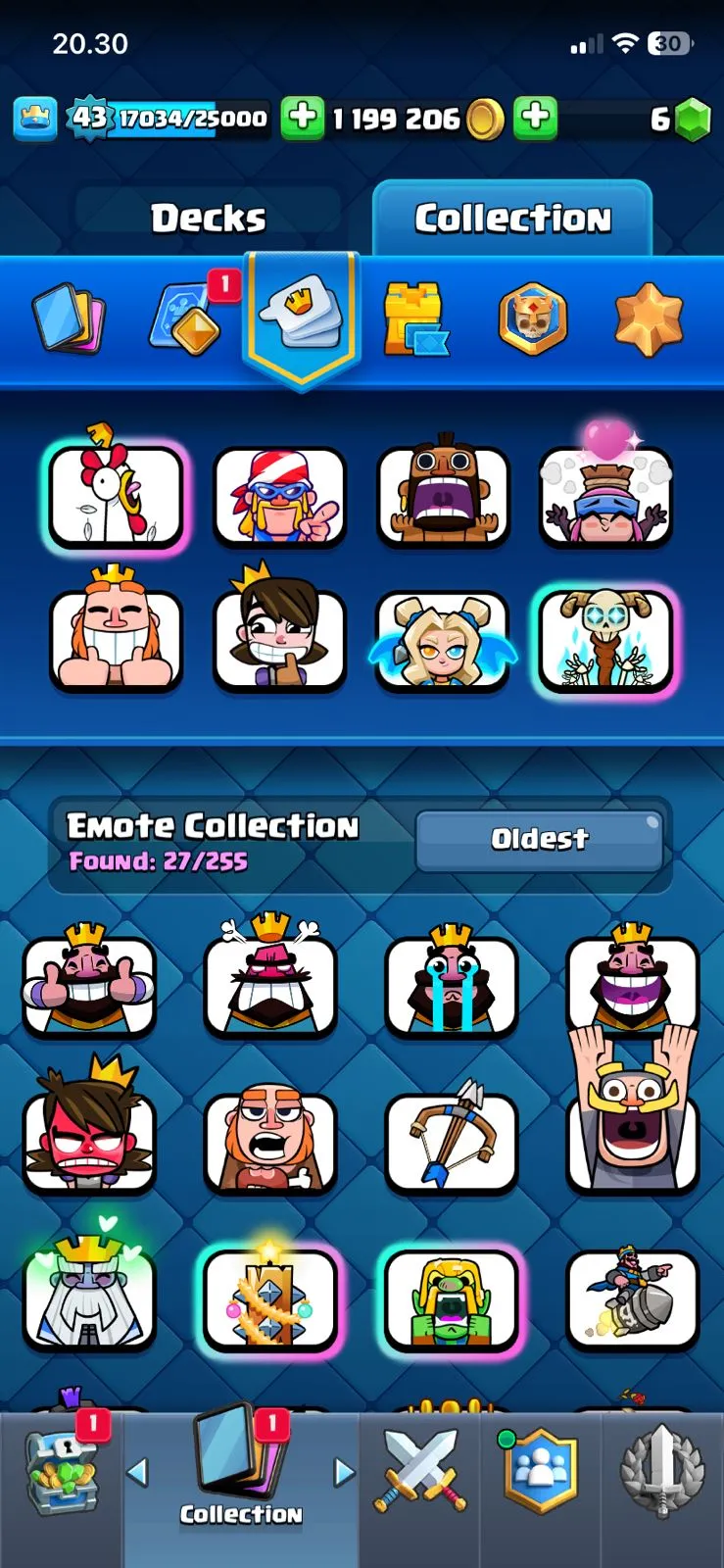Open the Collection tab
Screen dimensions: 724x1568
pos(512,218)
